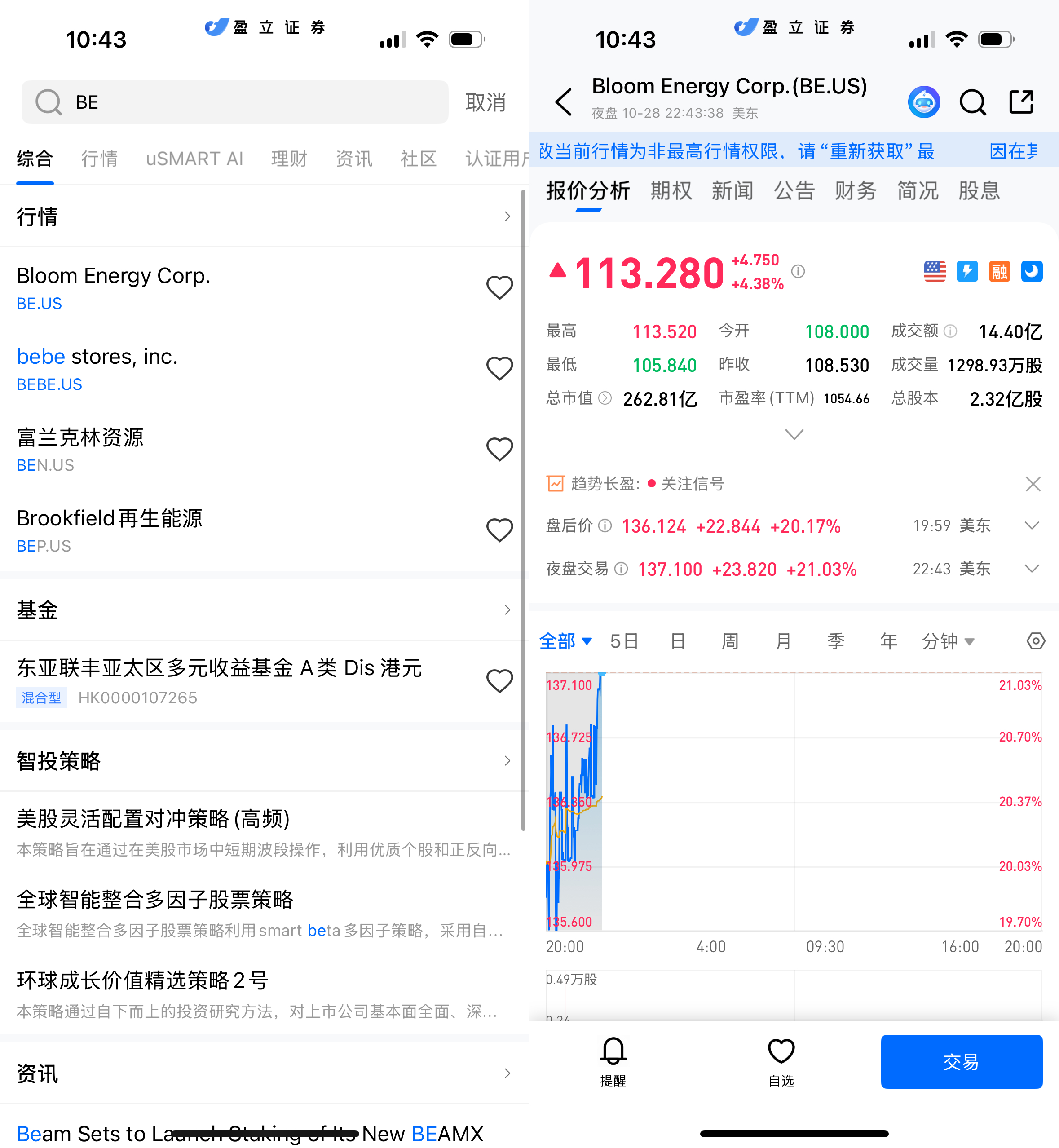
Task: Open the AI assistant robot icon
Action: pos(924,102)
